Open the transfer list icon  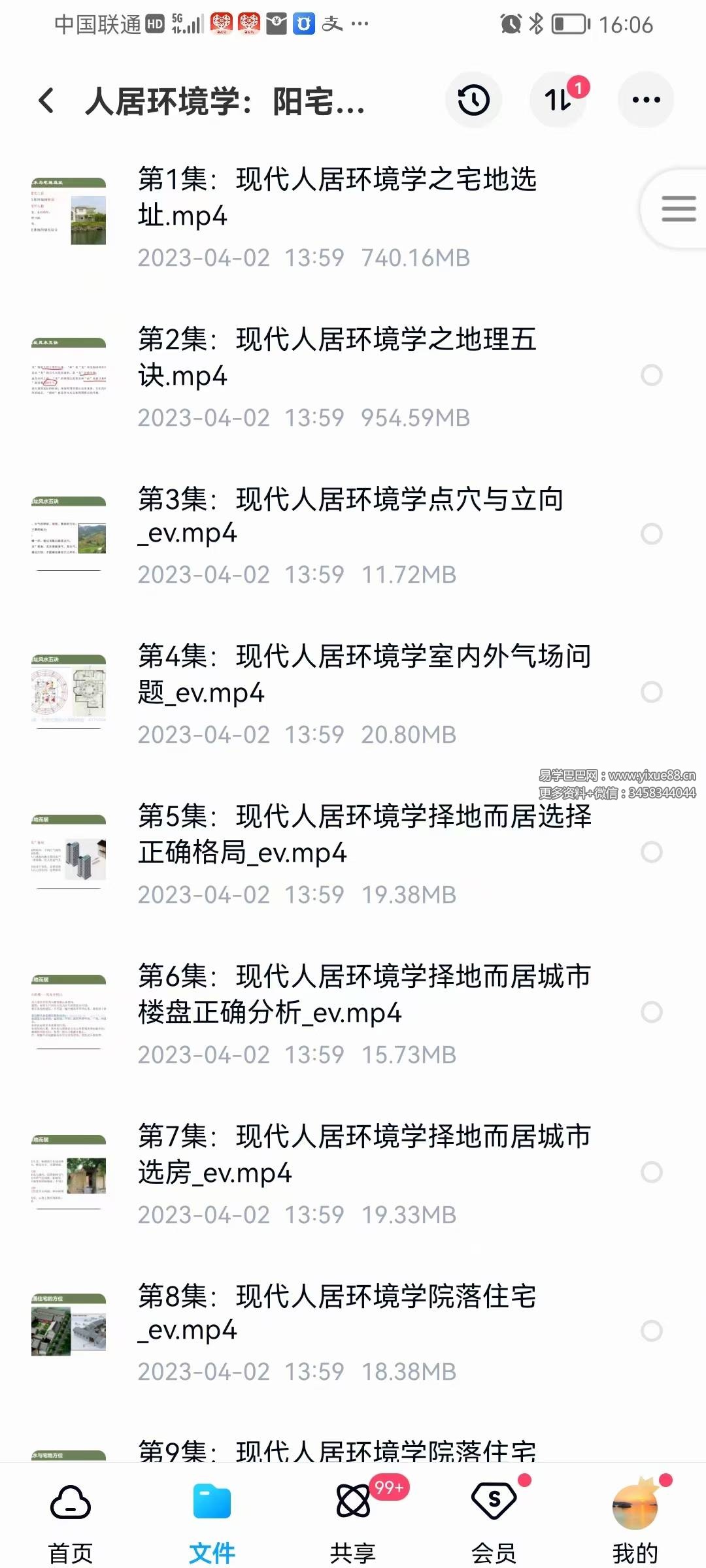coord(558,100)
